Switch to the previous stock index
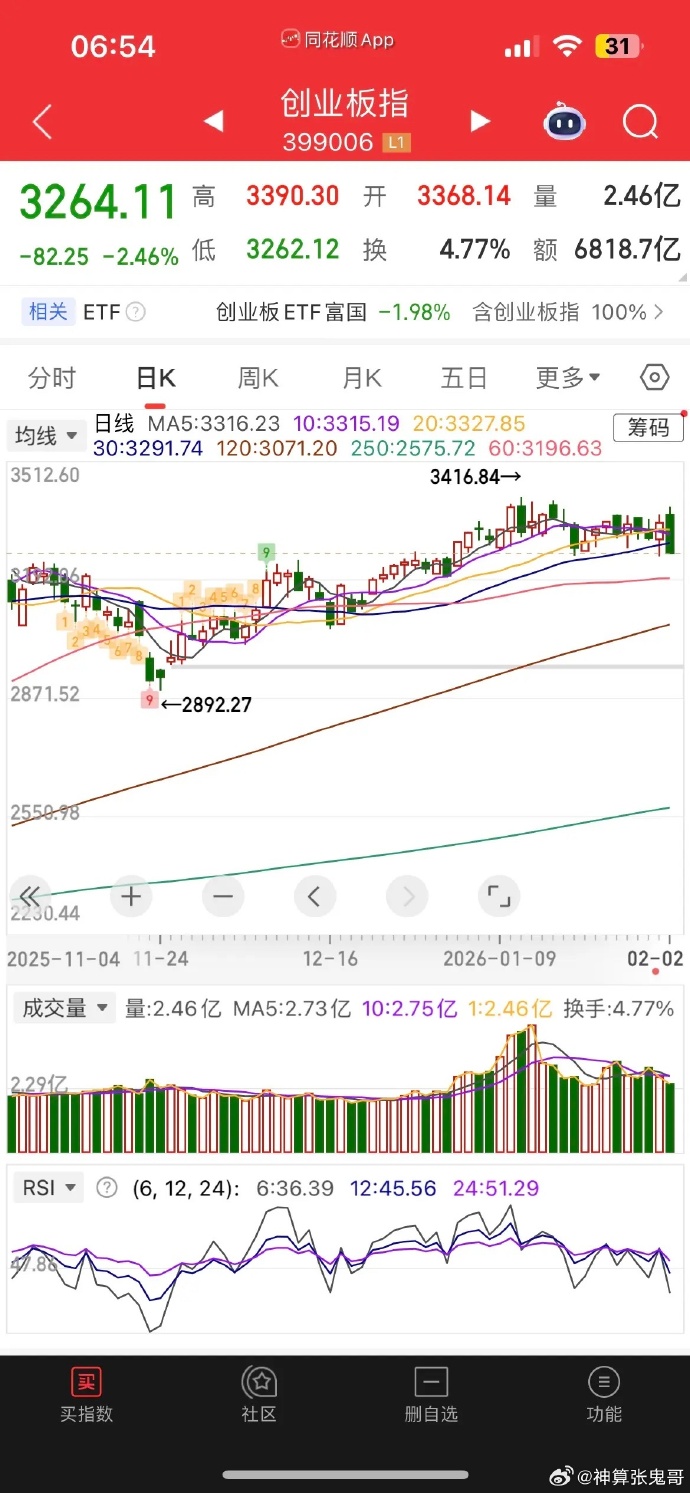The width and height of the screenshot is (690, 1493). [213, 122]
